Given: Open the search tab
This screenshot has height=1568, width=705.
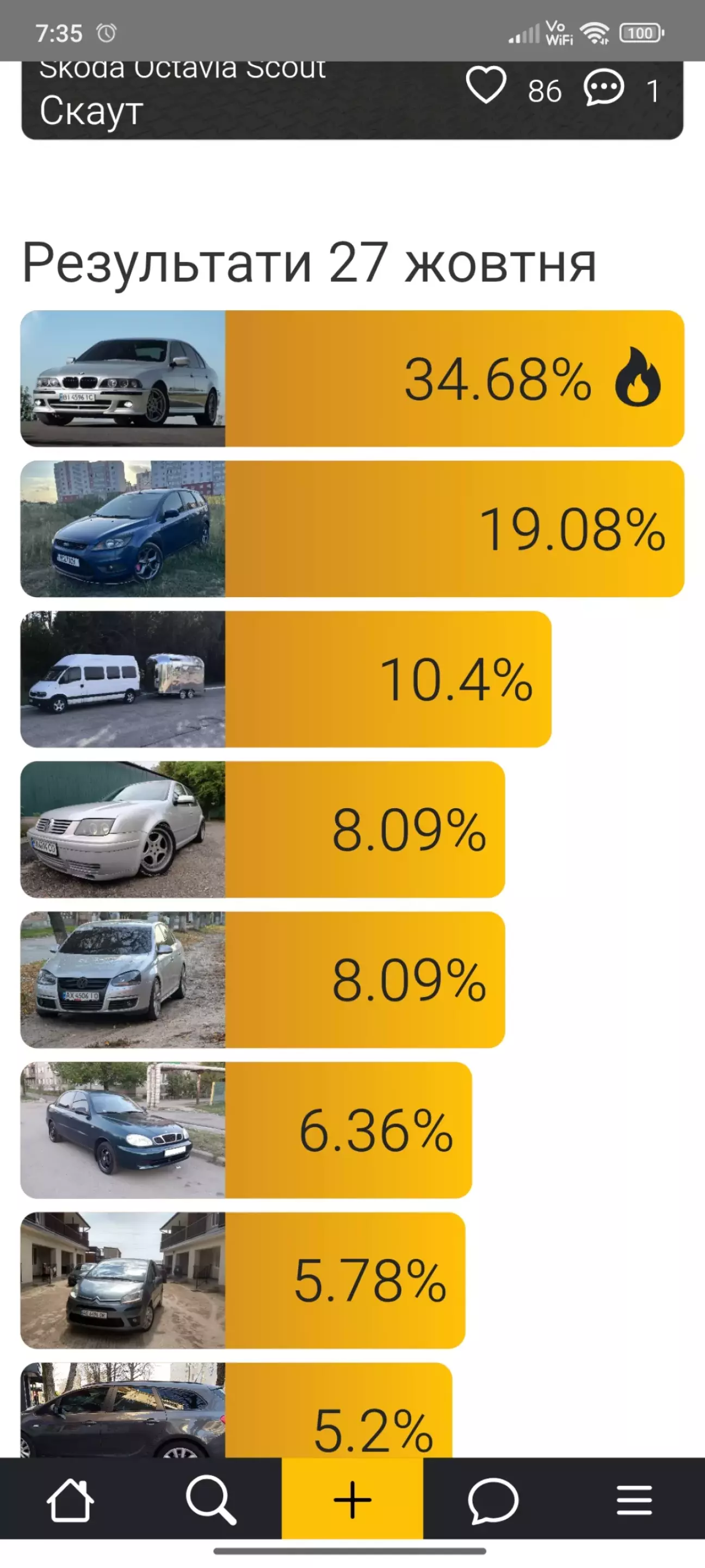Looking at the screenshot, I should (211, 1499).
